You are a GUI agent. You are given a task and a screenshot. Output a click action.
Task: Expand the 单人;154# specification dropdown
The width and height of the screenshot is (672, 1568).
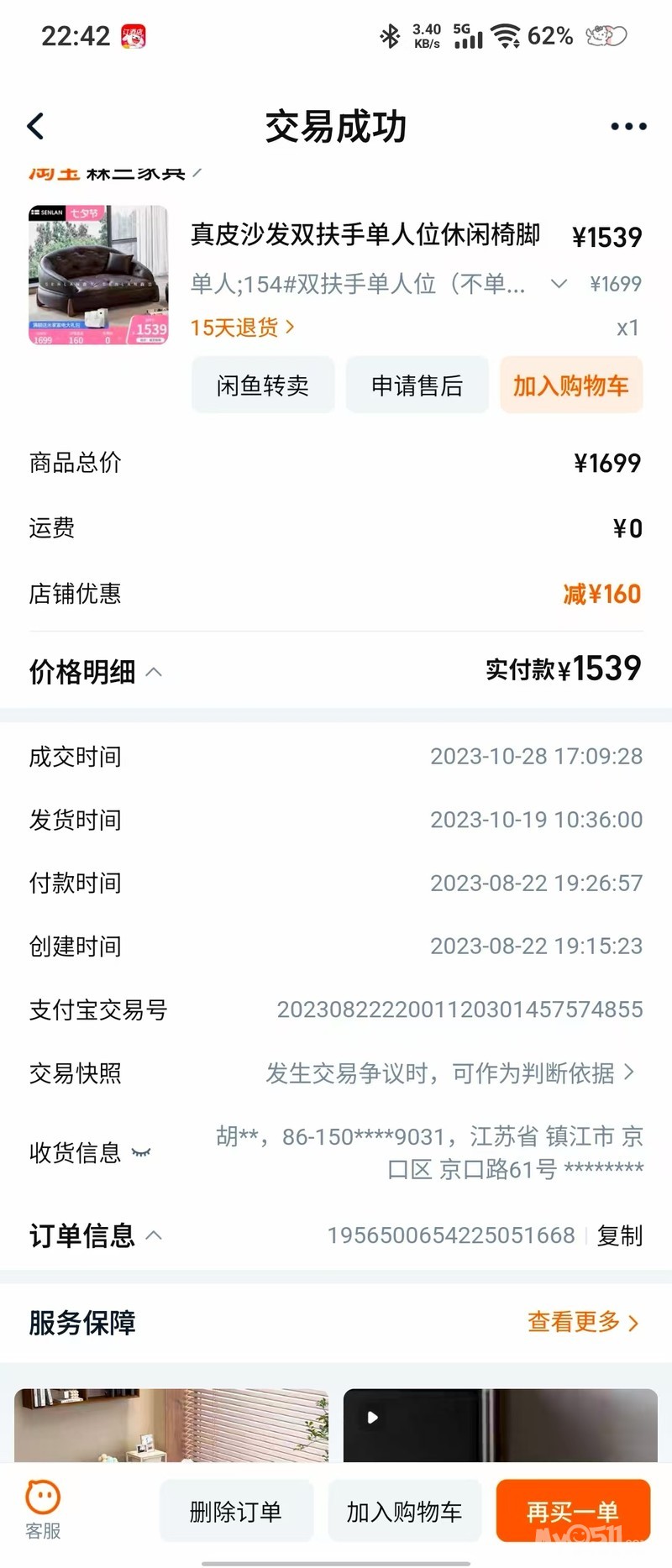tap(558, 284)
